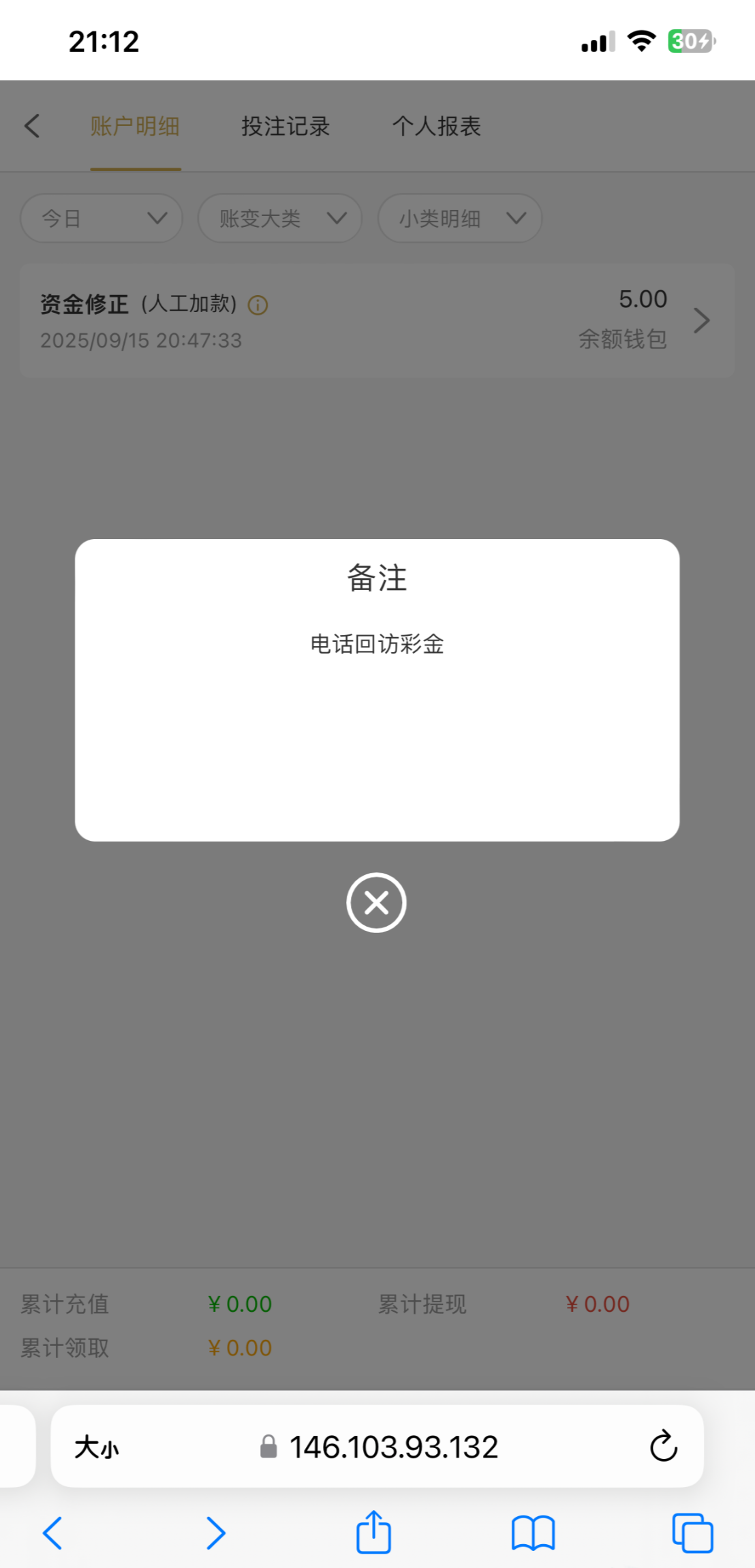Expand the 今日 date dropdown

point(102,218)
